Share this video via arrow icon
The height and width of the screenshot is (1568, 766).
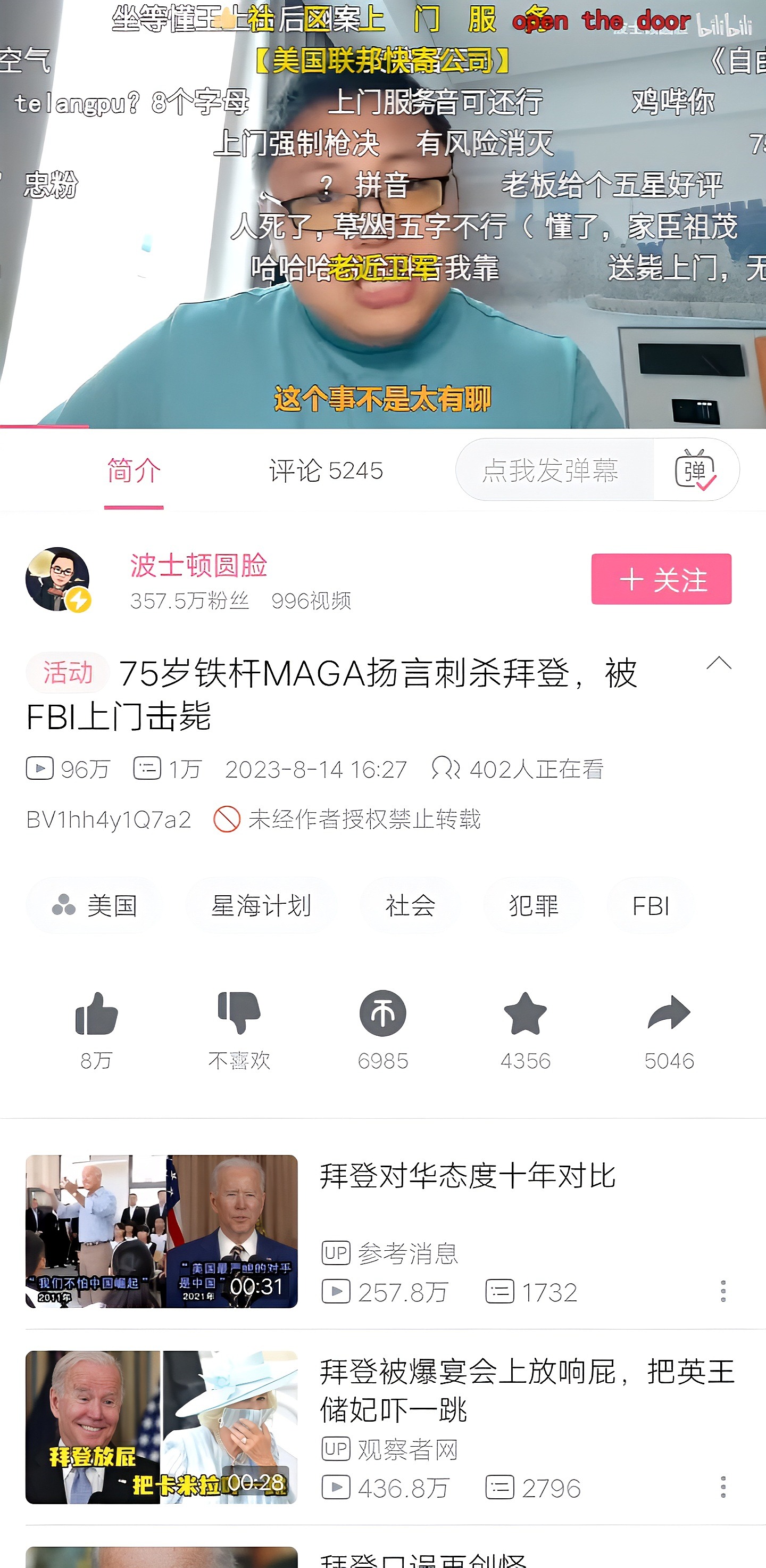point(669,1013)
